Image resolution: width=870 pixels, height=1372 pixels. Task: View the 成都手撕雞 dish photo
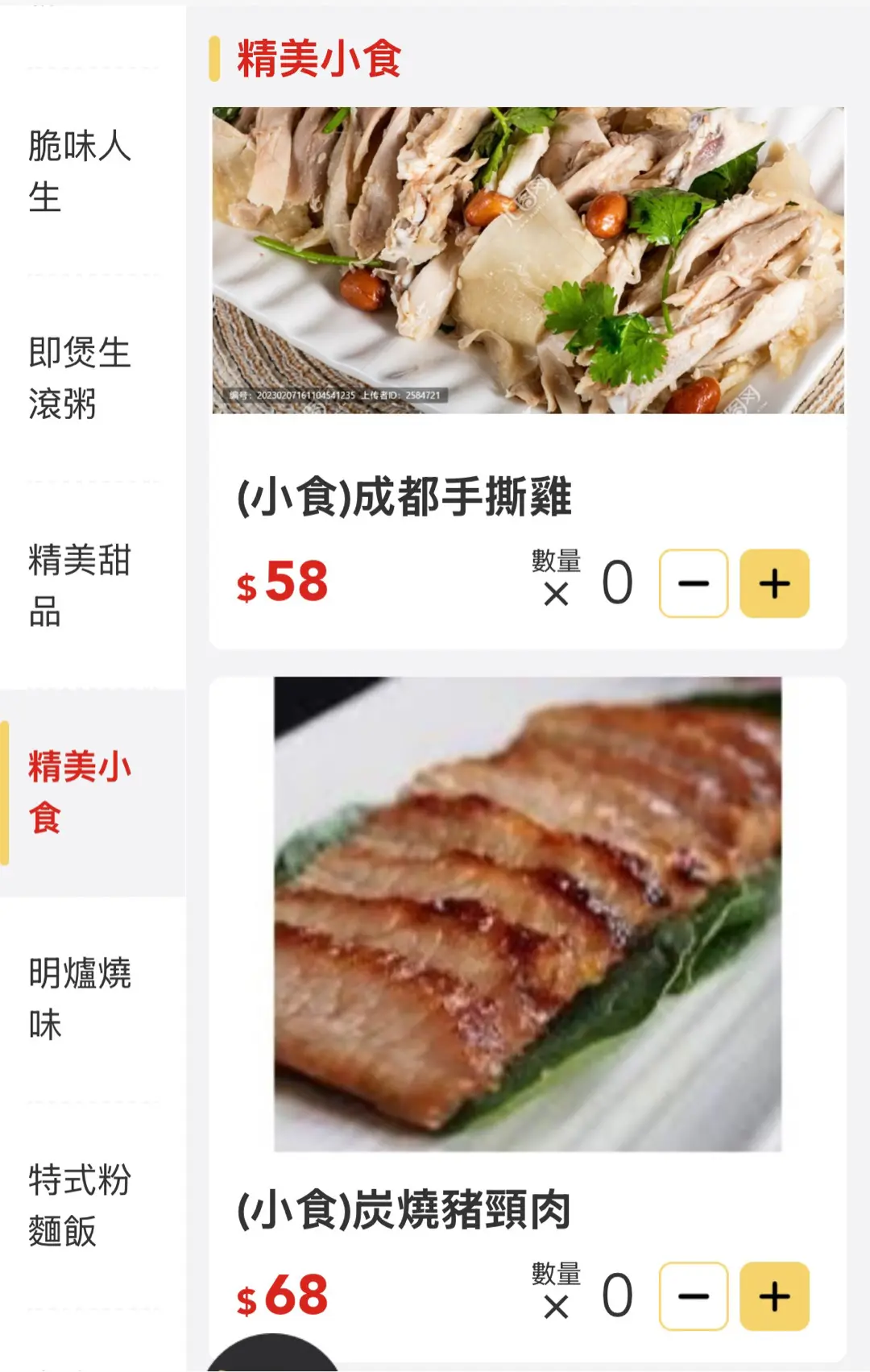point(528,260)
